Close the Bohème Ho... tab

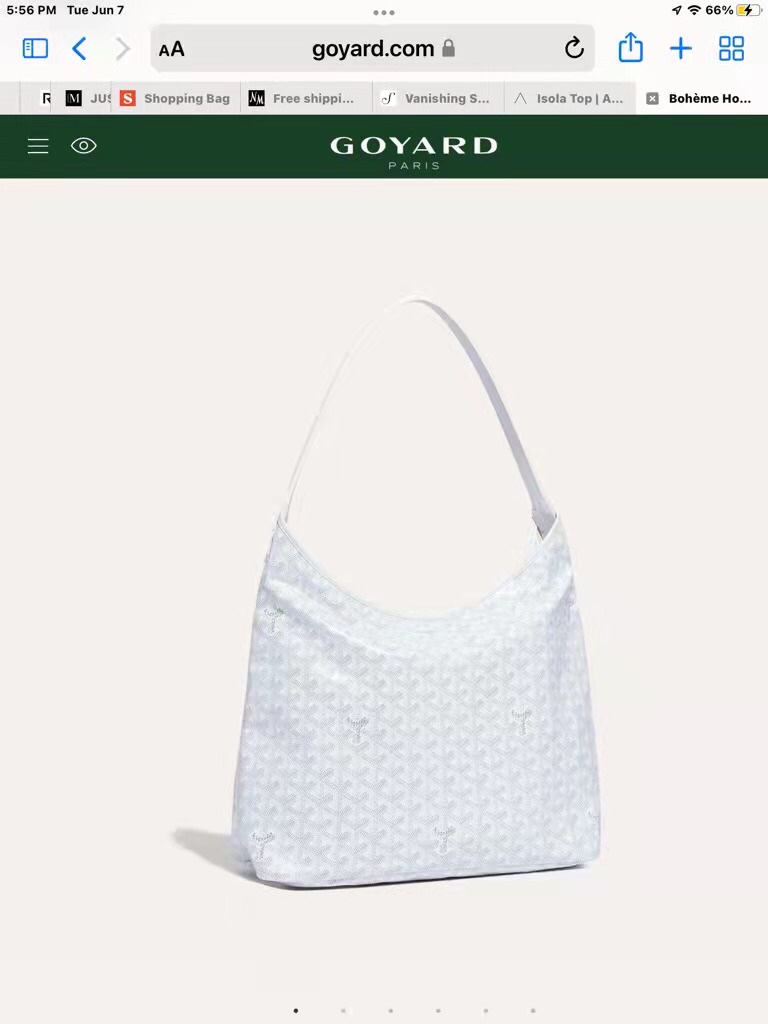coord(652,98)
